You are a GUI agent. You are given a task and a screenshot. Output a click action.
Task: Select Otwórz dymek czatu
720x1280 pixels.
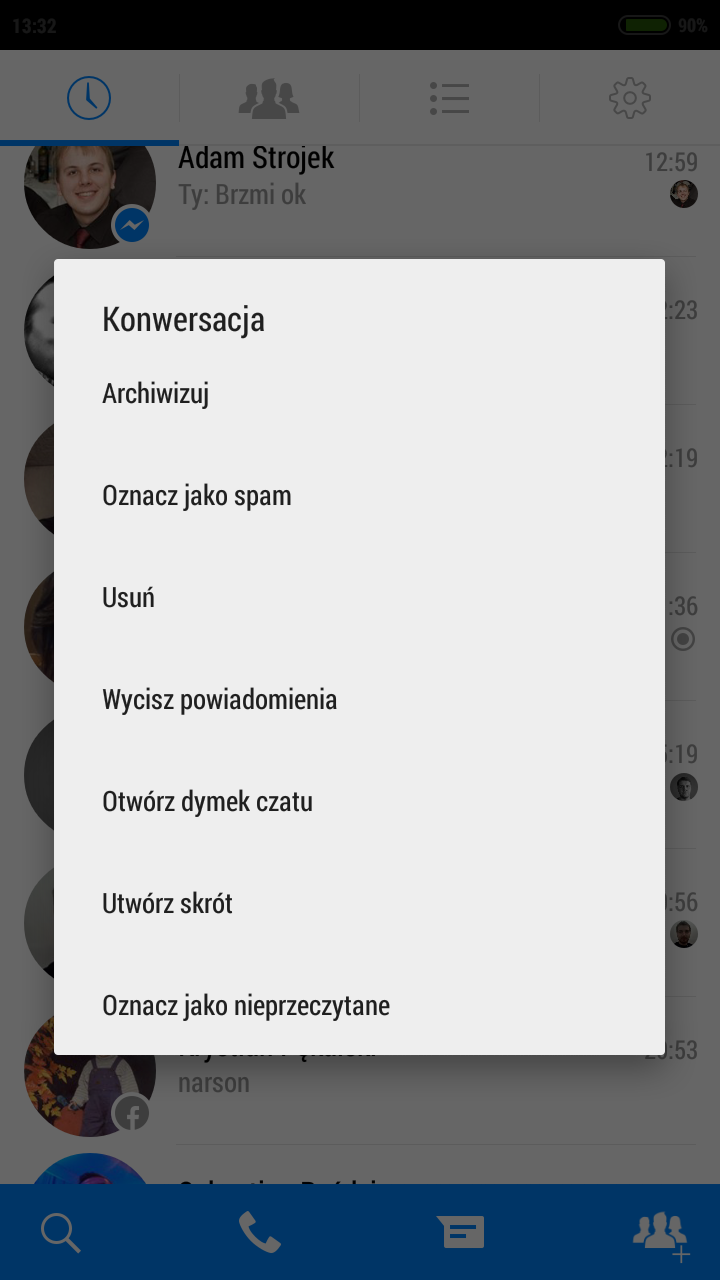point(208,802)
